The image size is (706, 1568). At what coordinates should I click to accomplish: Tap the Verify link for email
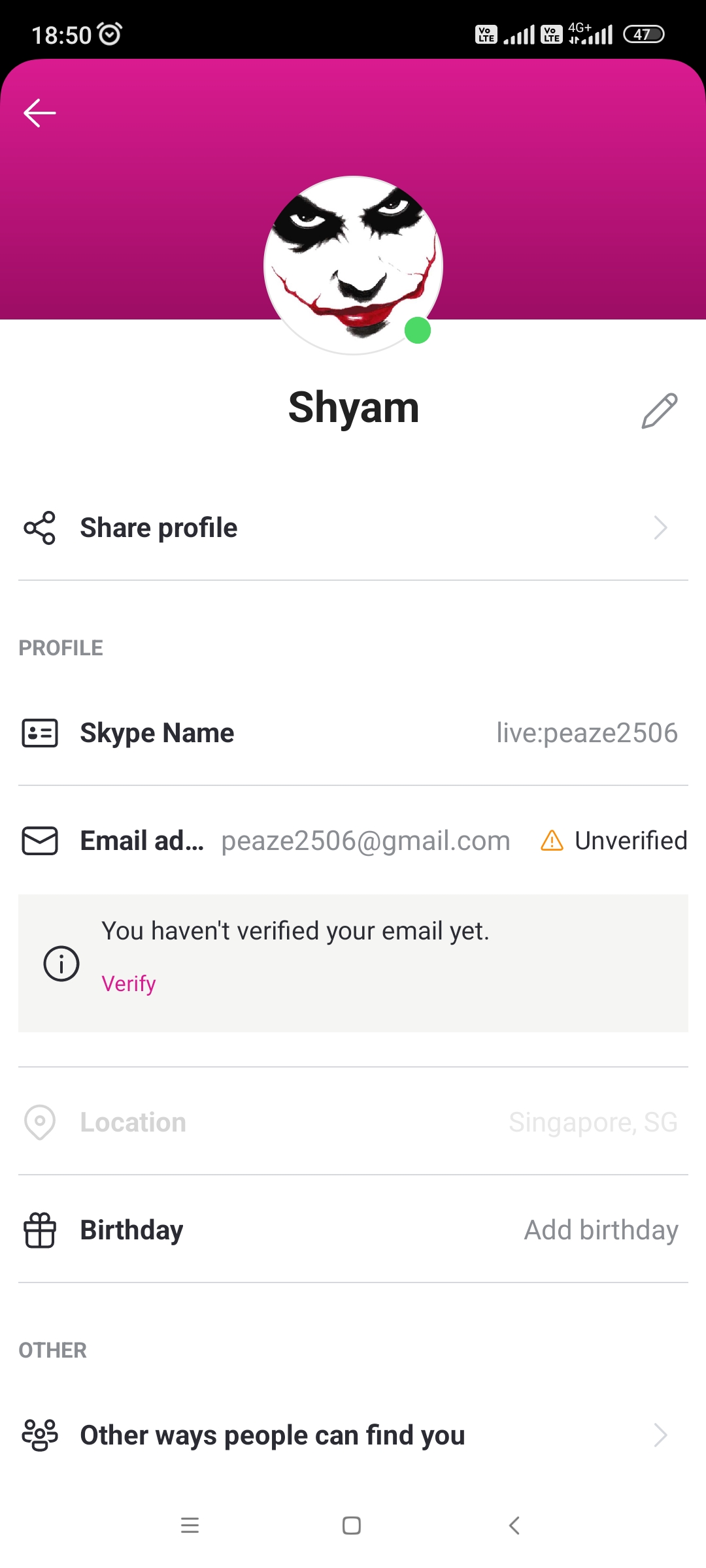(129, 983)
